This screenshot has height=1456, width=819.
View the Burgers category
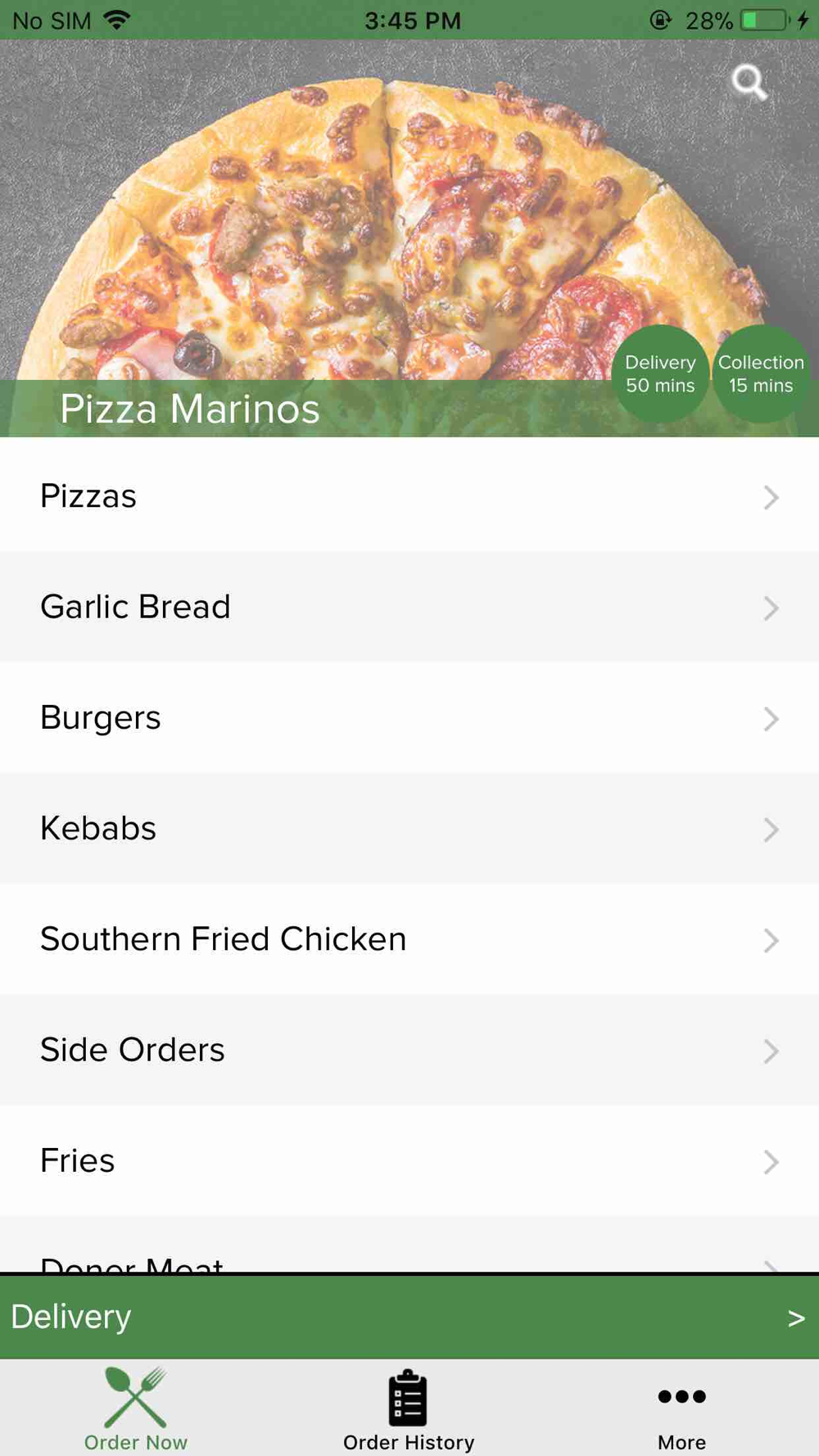[409, 718]
